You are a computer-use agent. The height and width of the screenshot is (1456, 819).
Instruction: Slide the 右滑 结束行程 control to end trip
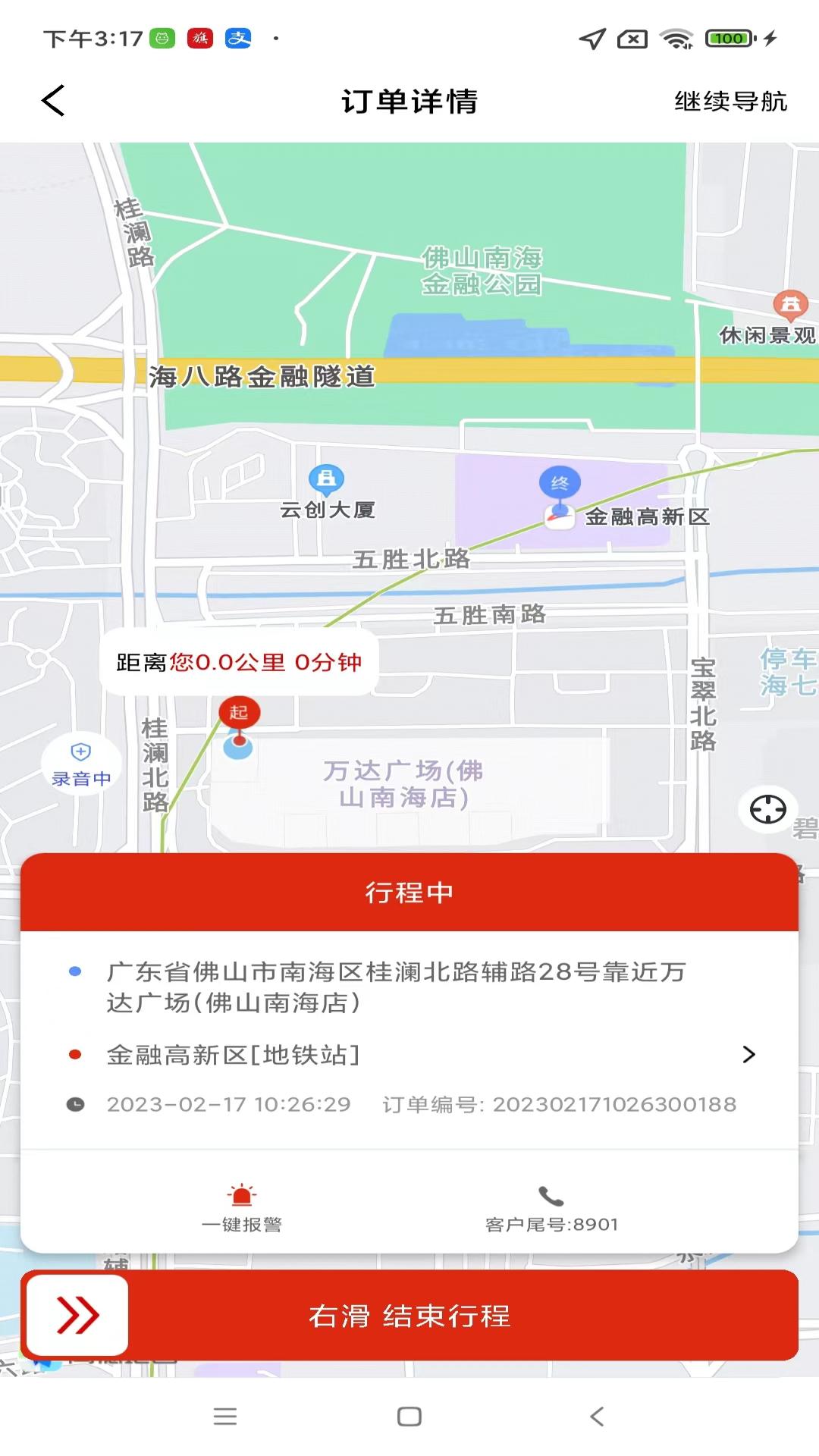(76, 1316)
